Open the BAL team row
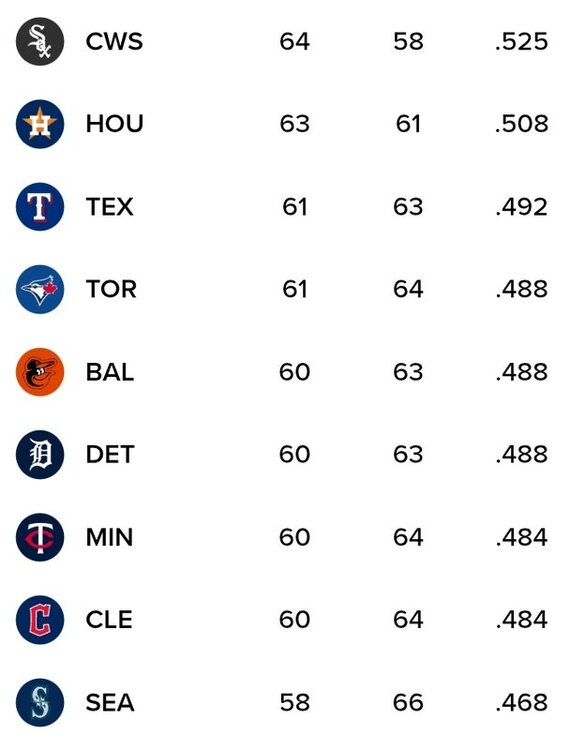 tap(292, 372)
